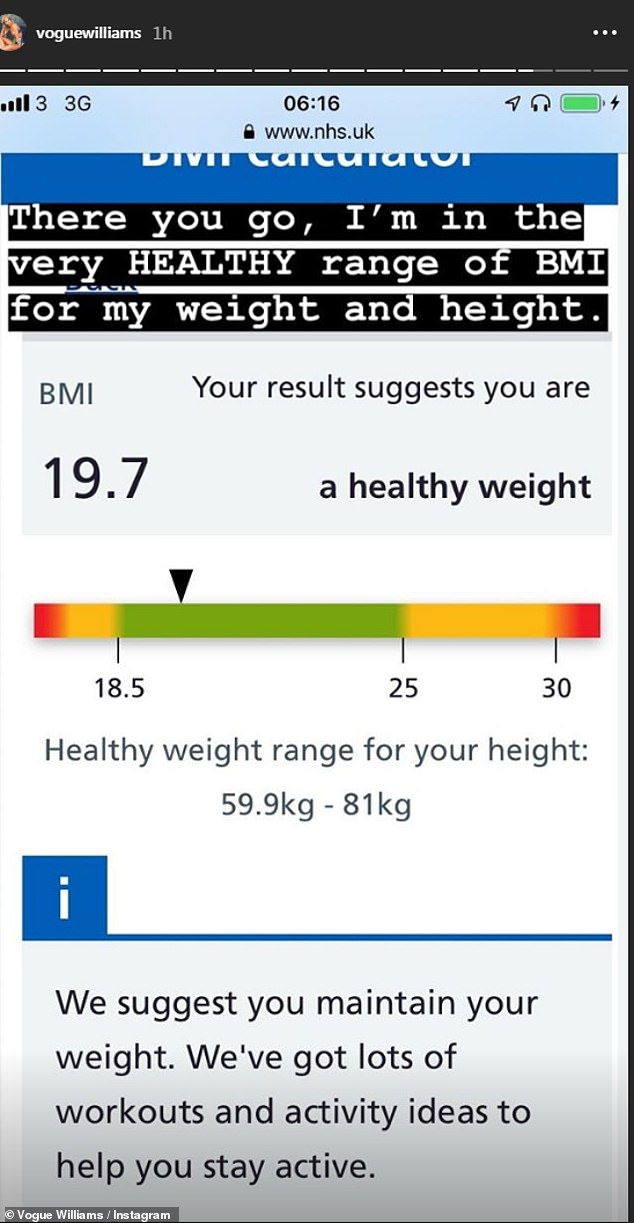This screenshot has height=1223, width=634.
Task: Tap the voguewilliams profile avatar
Action: tap(13, 33)
